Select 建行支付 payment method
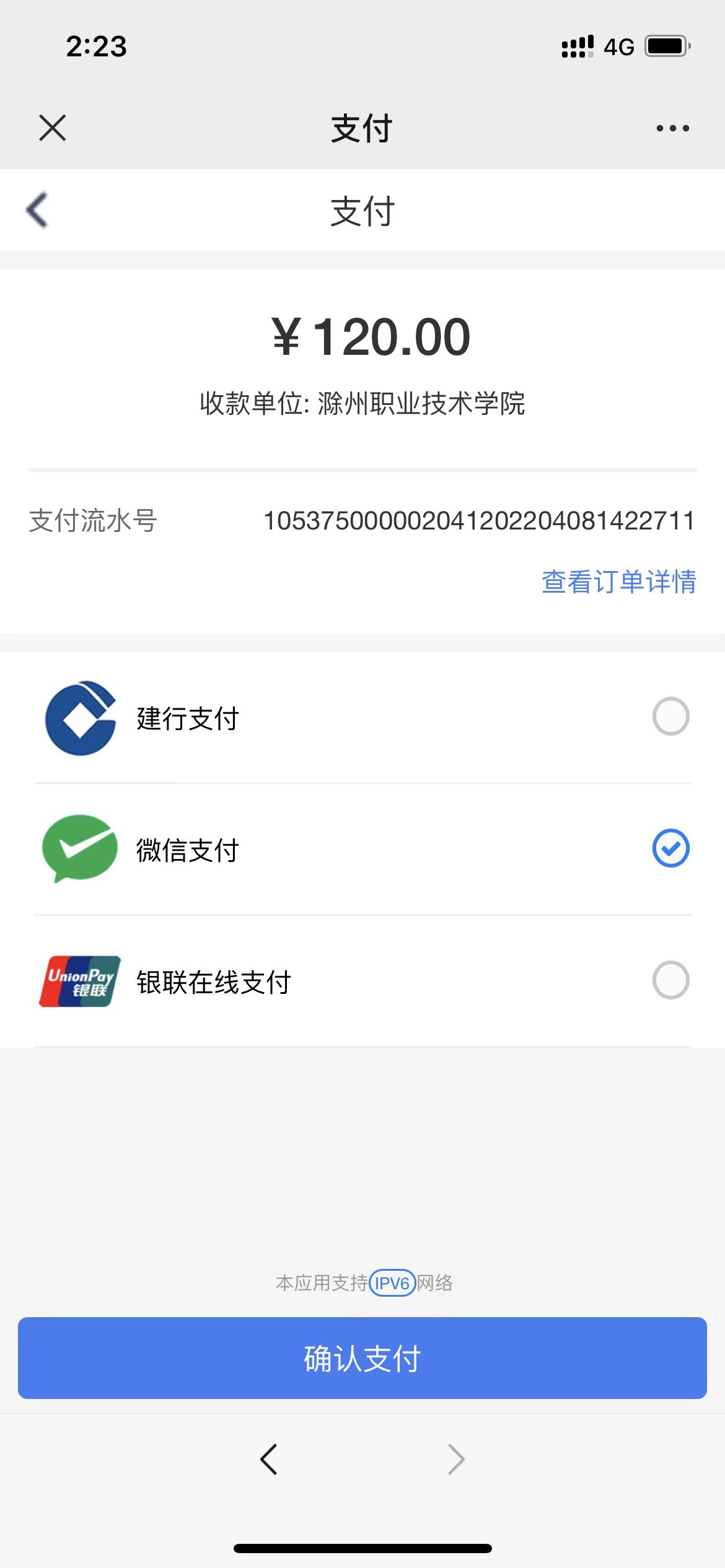The height and width of the screenshot is (1568, 725). pos(670,716)
